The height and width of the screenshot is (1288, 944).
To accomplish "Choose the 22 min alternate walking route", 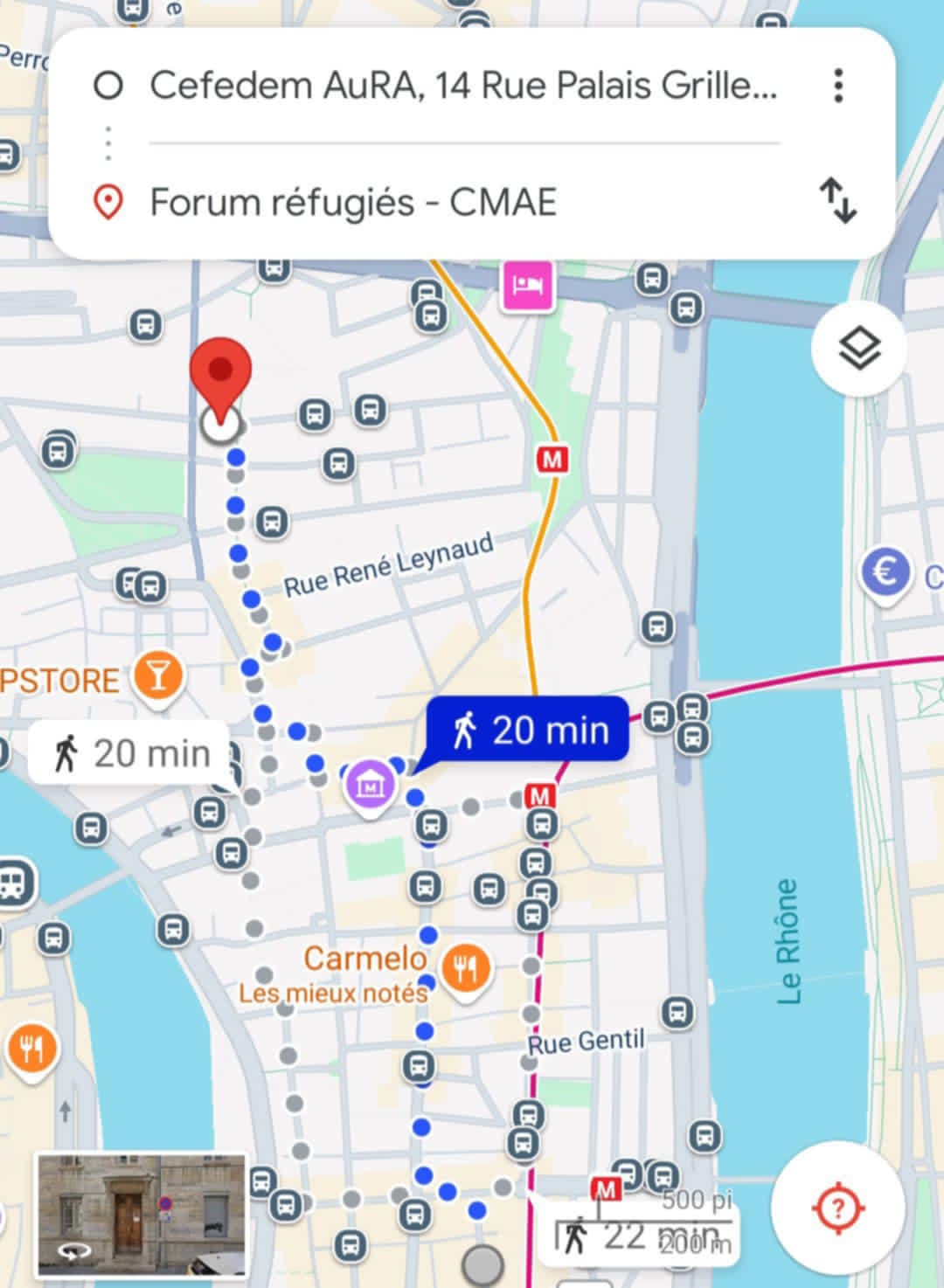I will [x=638, y=1236].
